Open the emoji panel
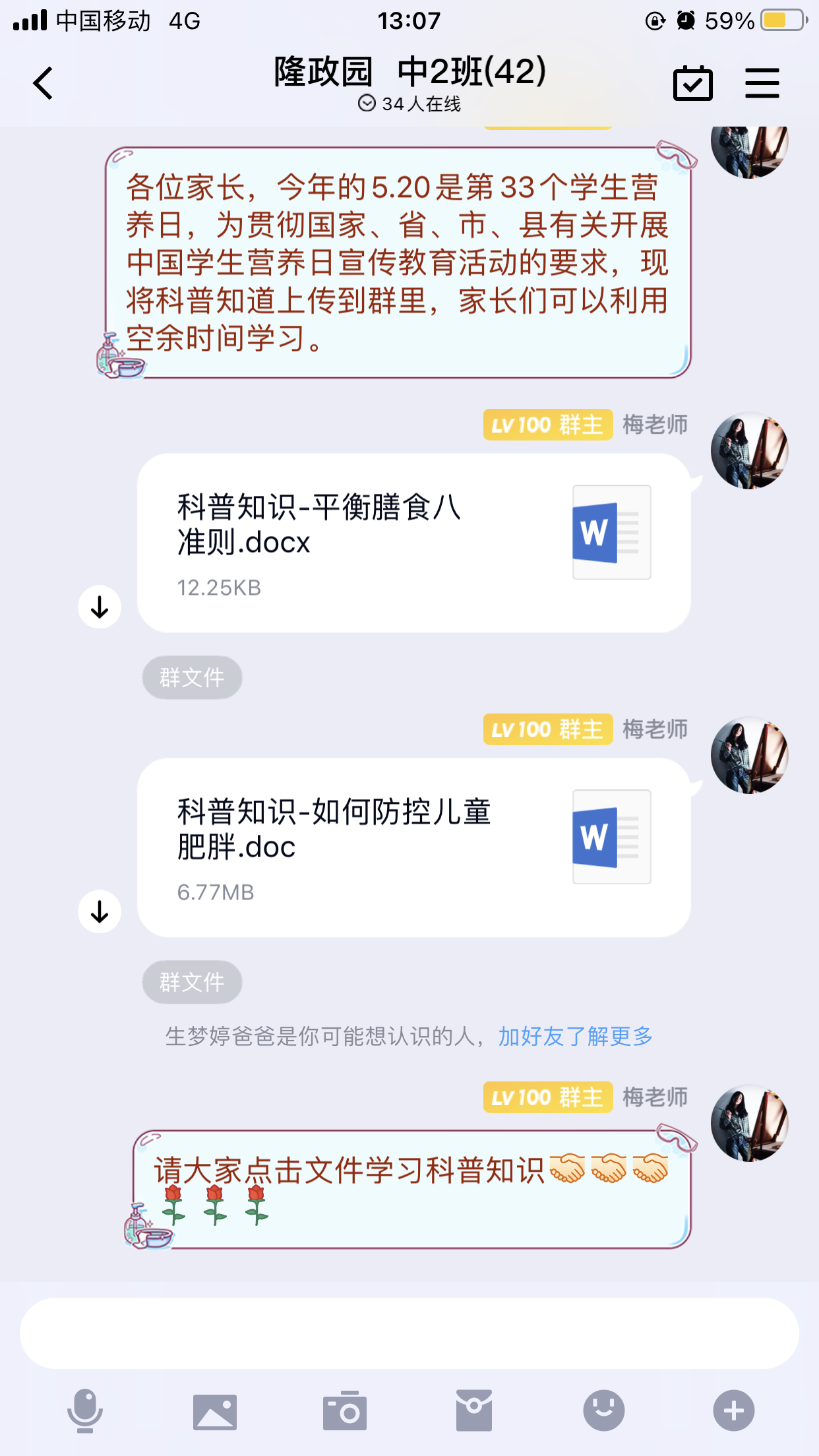 603,1411
